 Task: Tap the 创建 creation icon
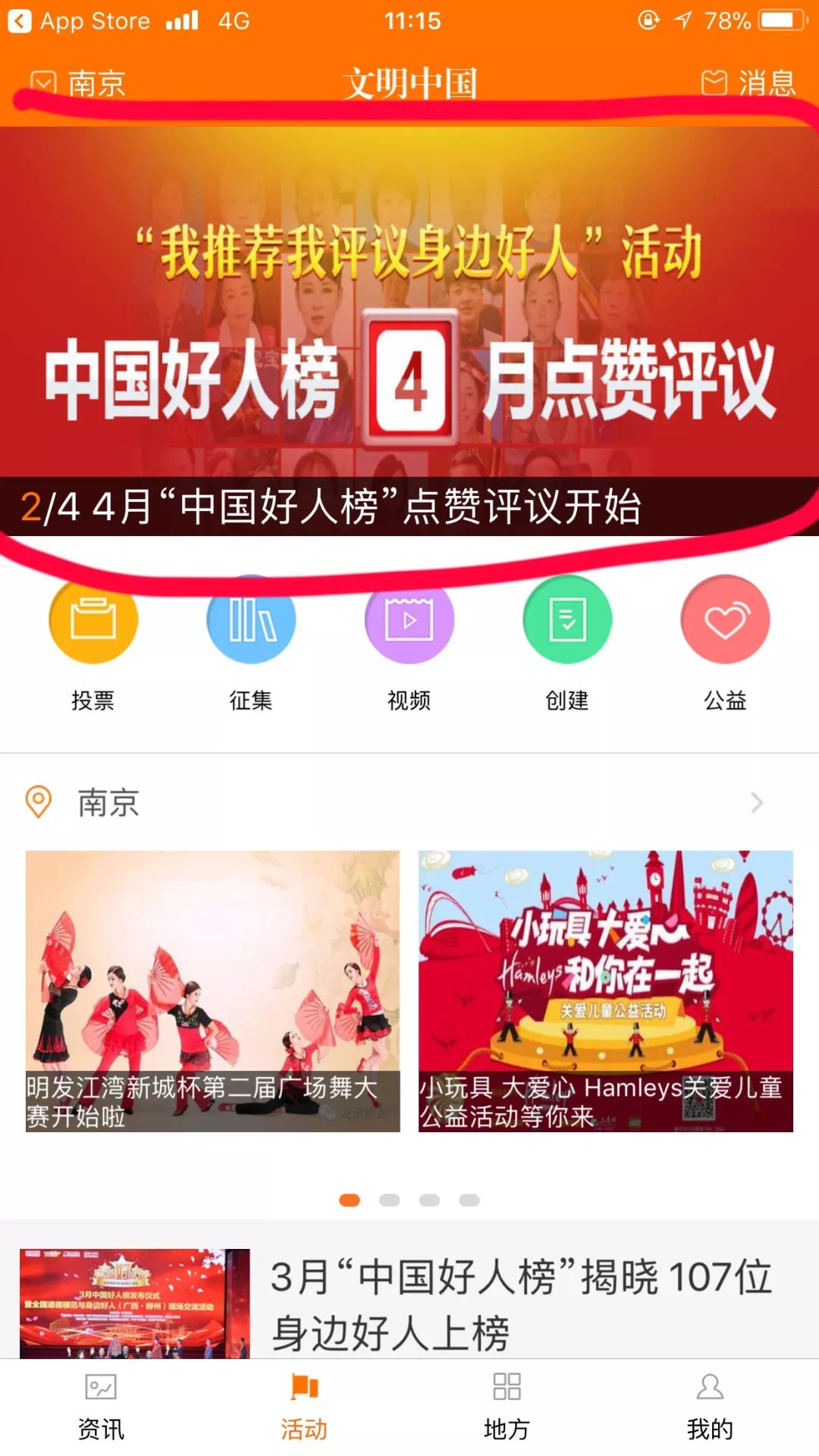click(566, 620)
